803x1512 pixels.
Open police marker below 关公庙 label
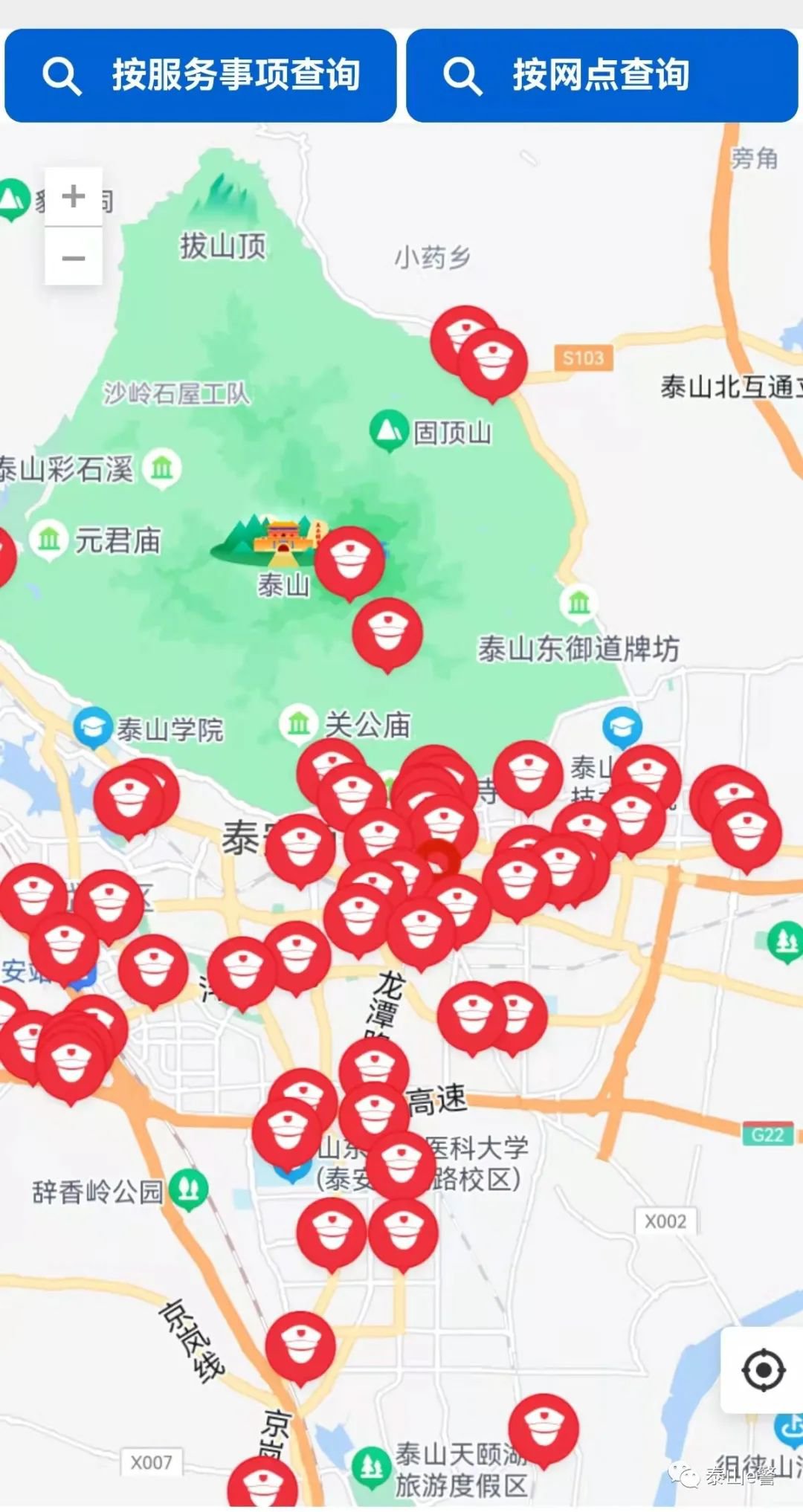[330, 772]
